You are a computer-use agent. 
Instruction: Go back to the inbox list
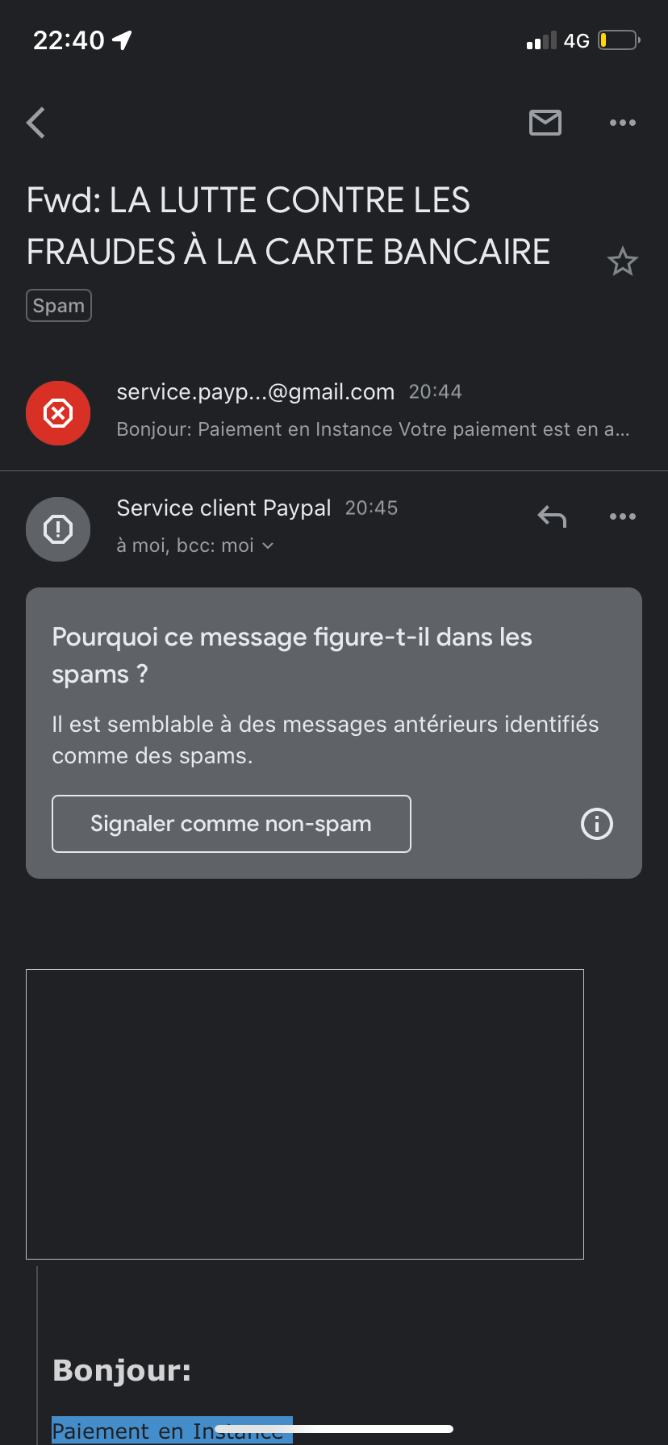point(36,123)
